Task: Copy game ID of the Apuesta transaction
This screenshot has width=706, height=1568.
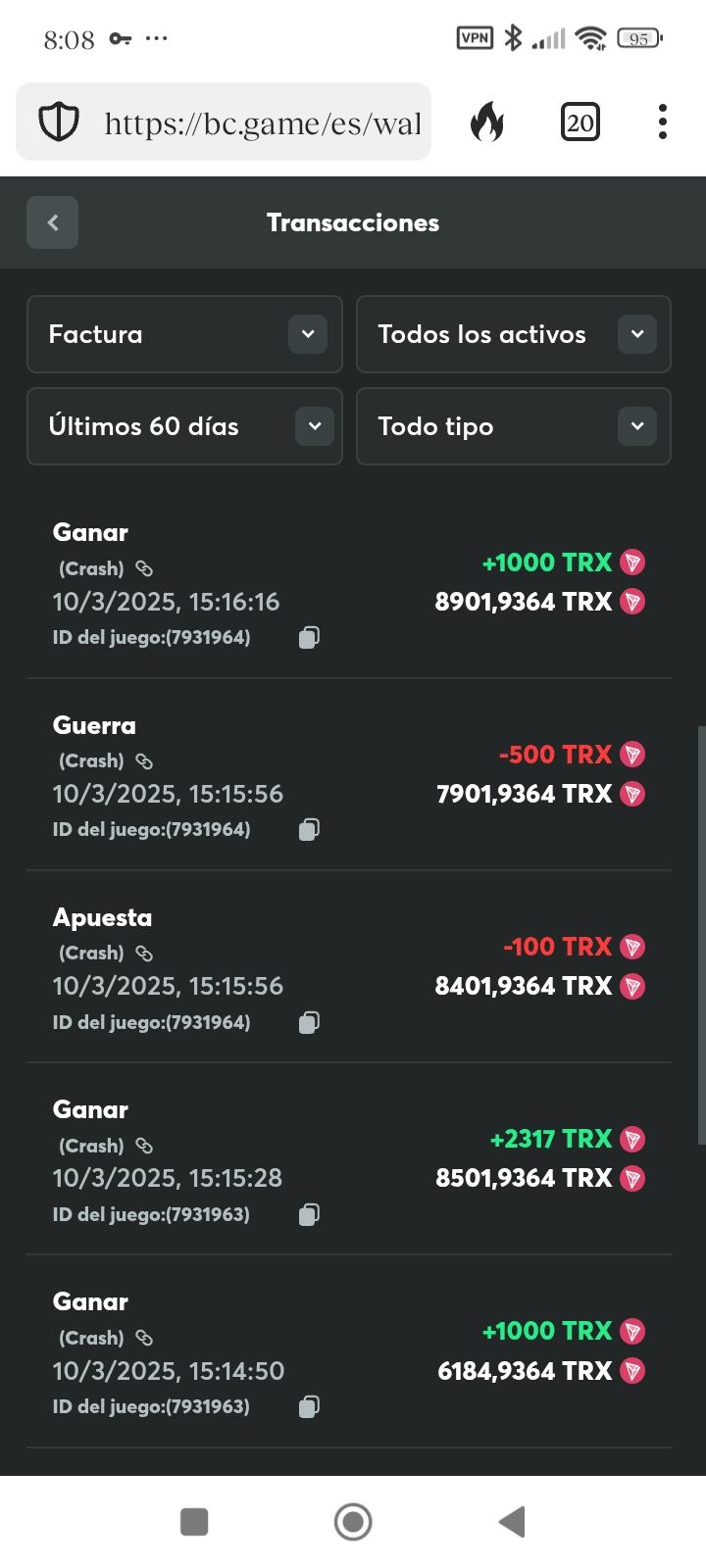Action: point(309,1023)
